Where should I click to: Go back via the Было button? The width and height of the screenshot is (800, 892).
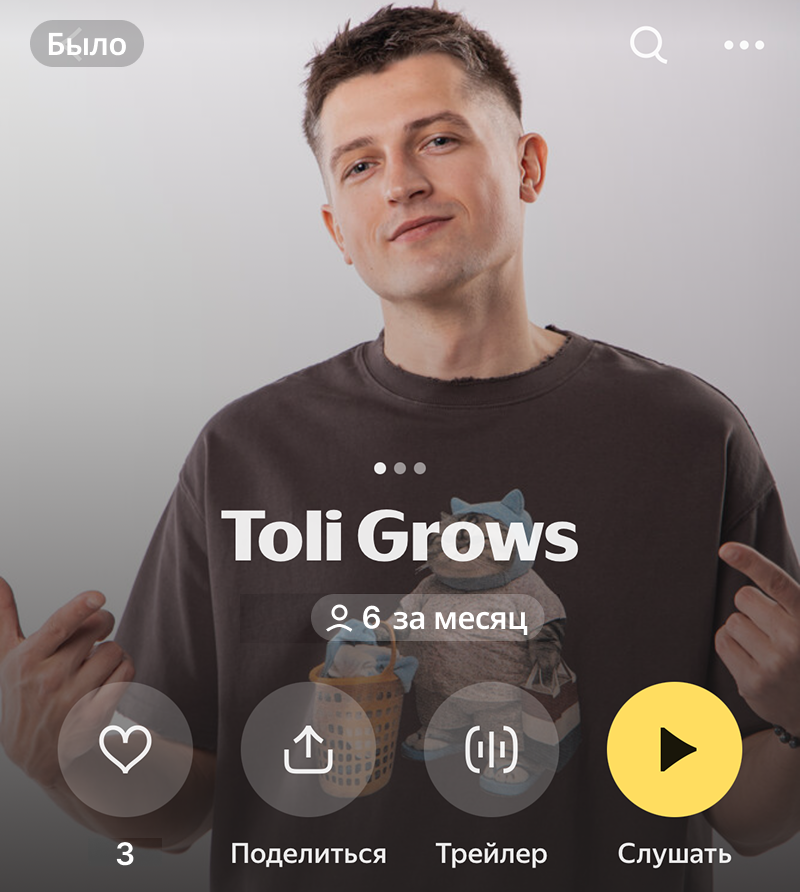(x=87, y=45)
